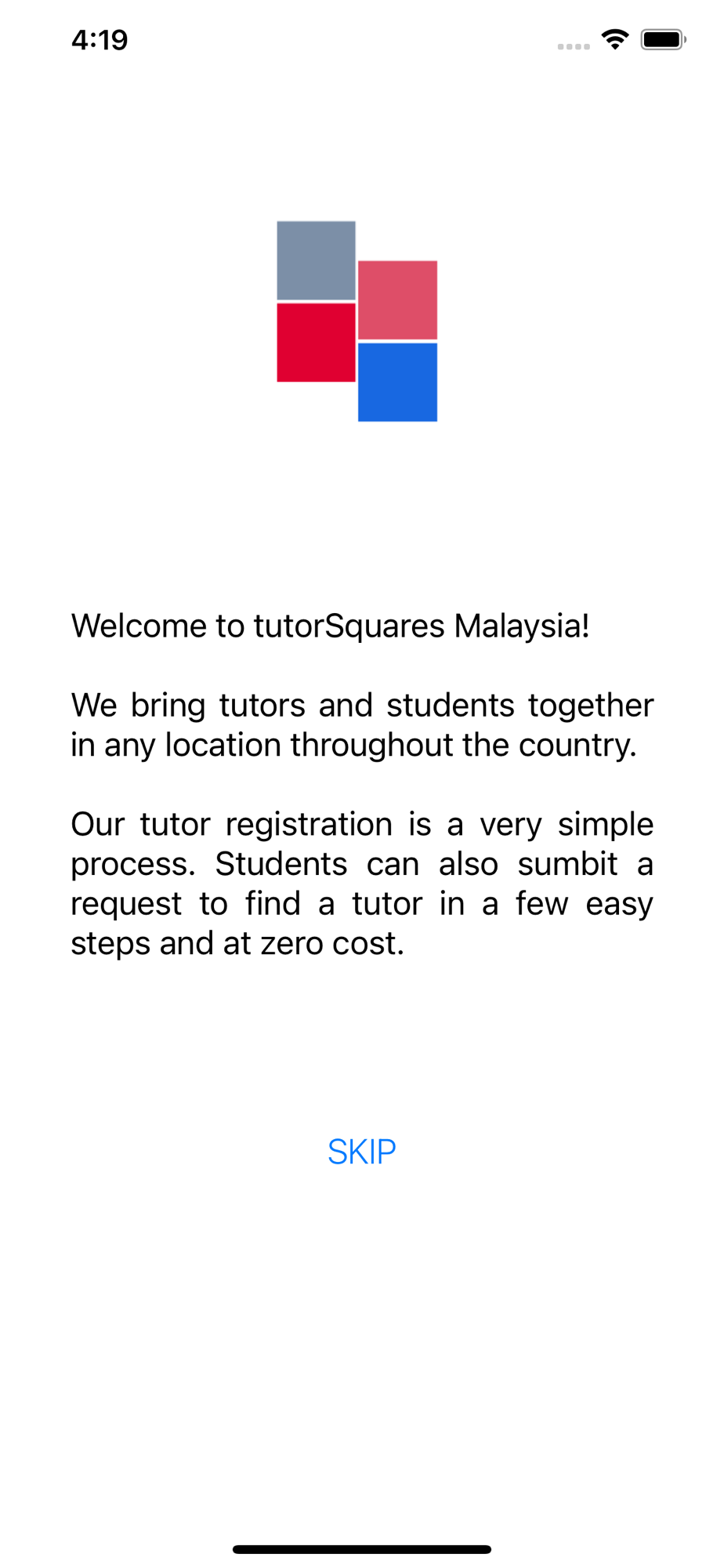Skip the welcome introduction
Screen dimensions: 724x1568
click(x=361, y=1152)
